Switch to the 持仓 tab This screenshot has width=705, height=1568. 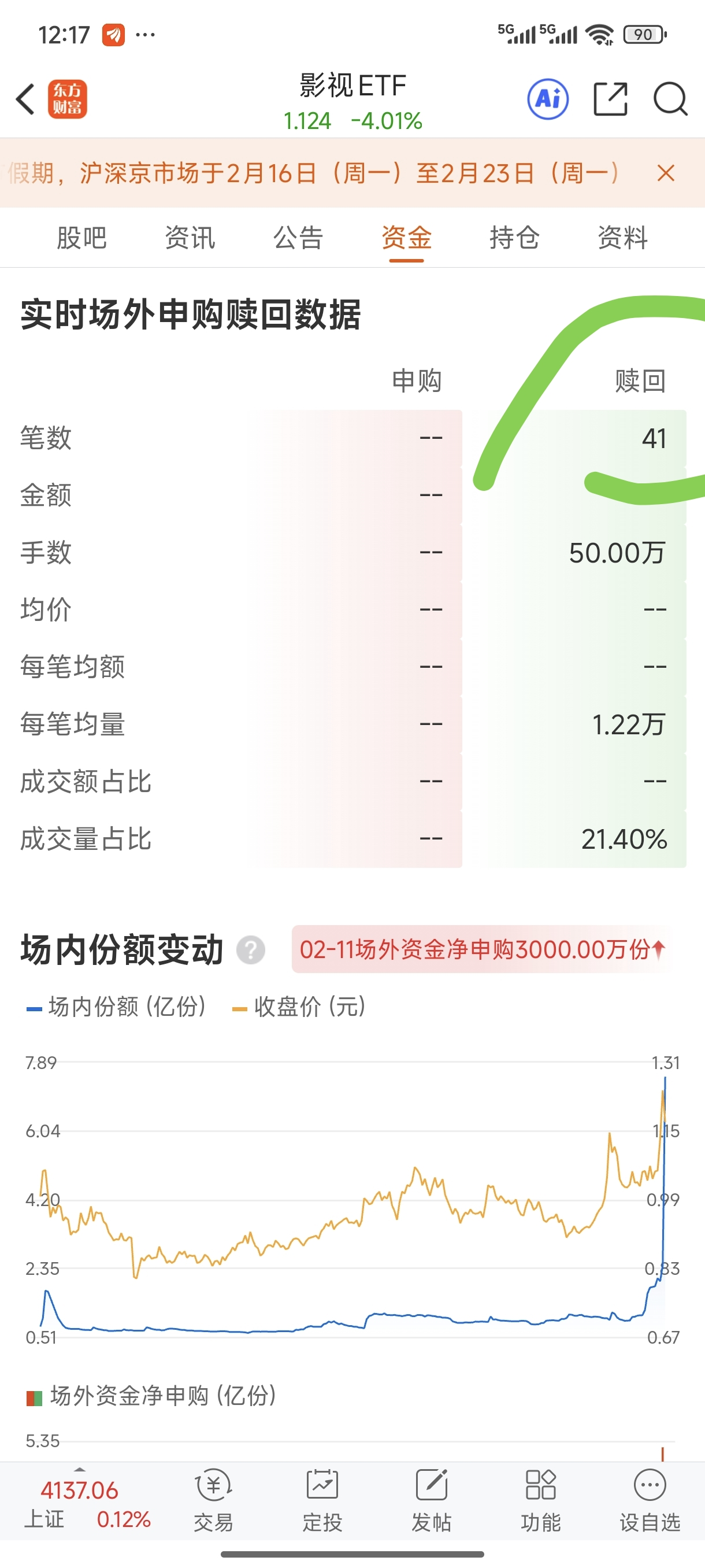pos(514,238)
